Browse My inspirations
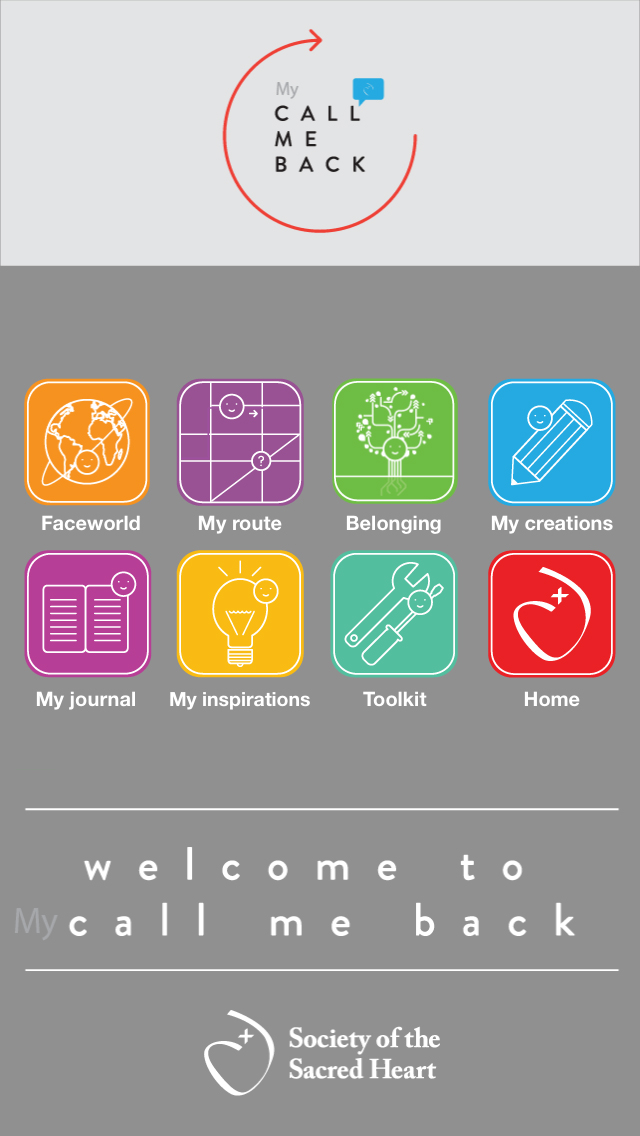Viewport: 640px width, 1136px height. point(240,614)
